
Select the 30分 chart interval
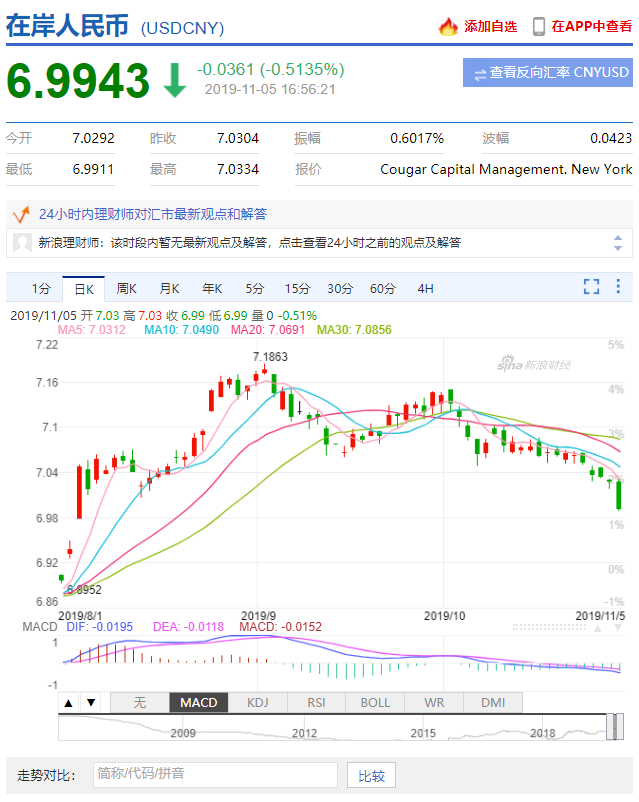pos(340,289)
